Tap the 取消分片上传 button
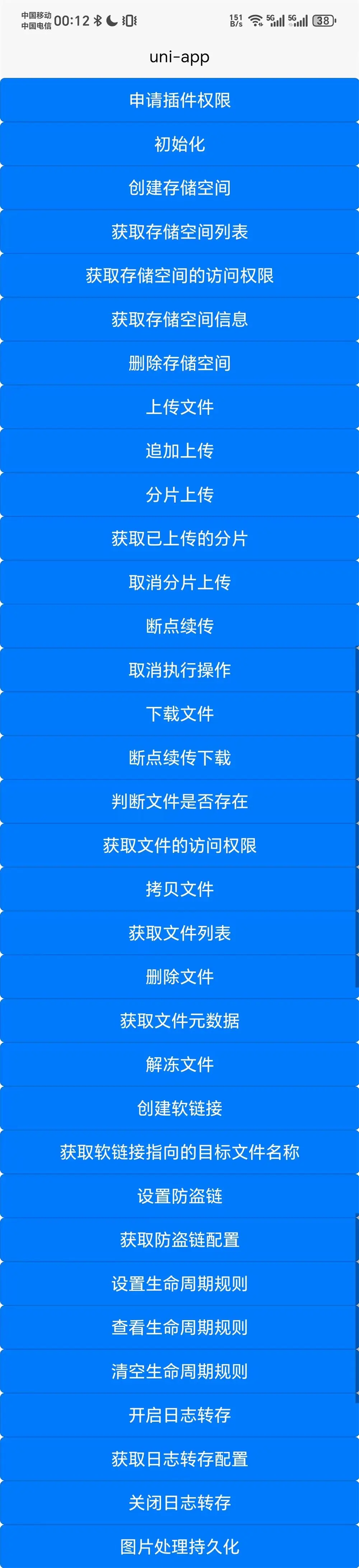This screenshot has height=1568, width=359. tap(179, 582)
